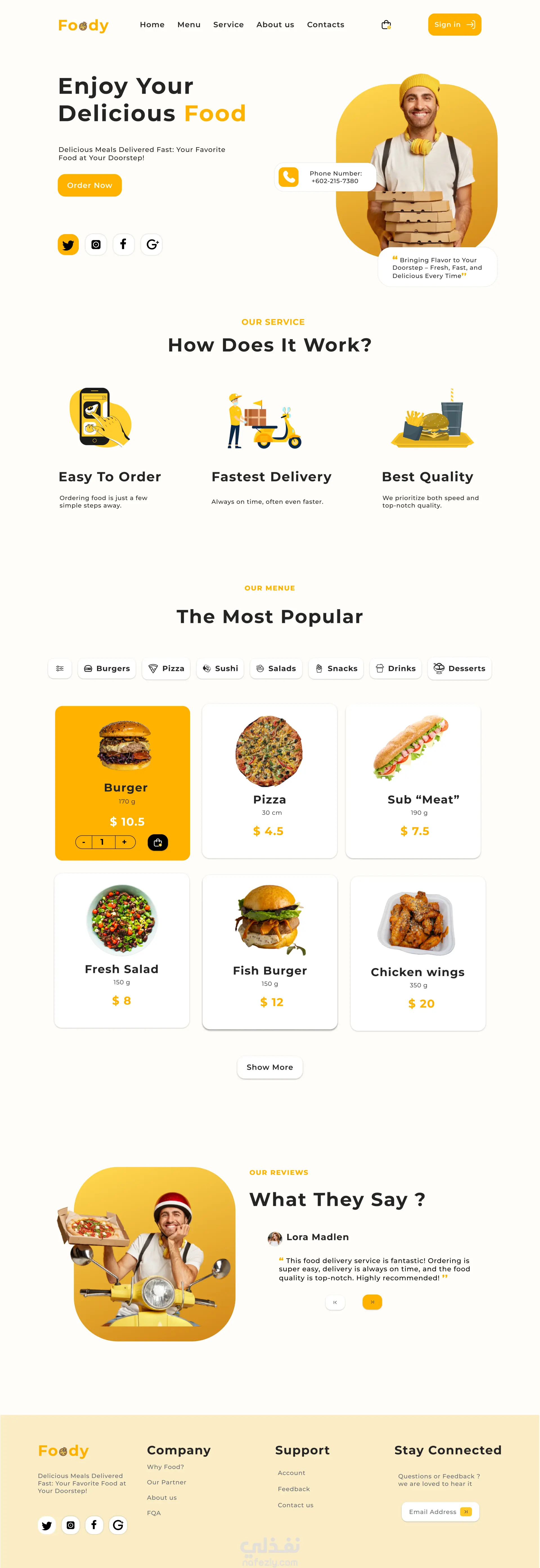
Task: Tap Show More button
Action: tap(270, 1067)
